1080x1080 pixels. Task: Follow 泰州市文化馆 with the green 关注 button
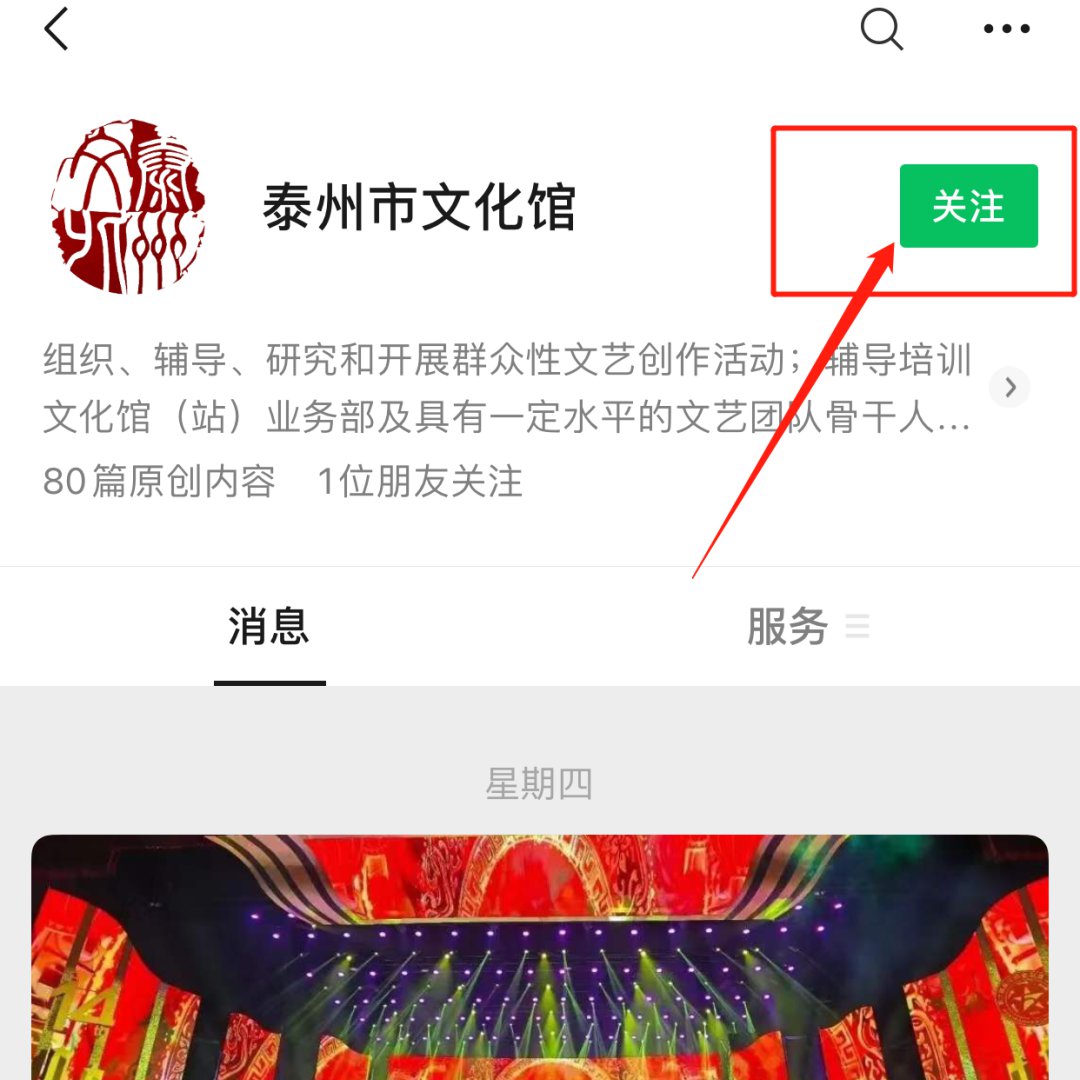pyautogui.click(x=968, y=206)
